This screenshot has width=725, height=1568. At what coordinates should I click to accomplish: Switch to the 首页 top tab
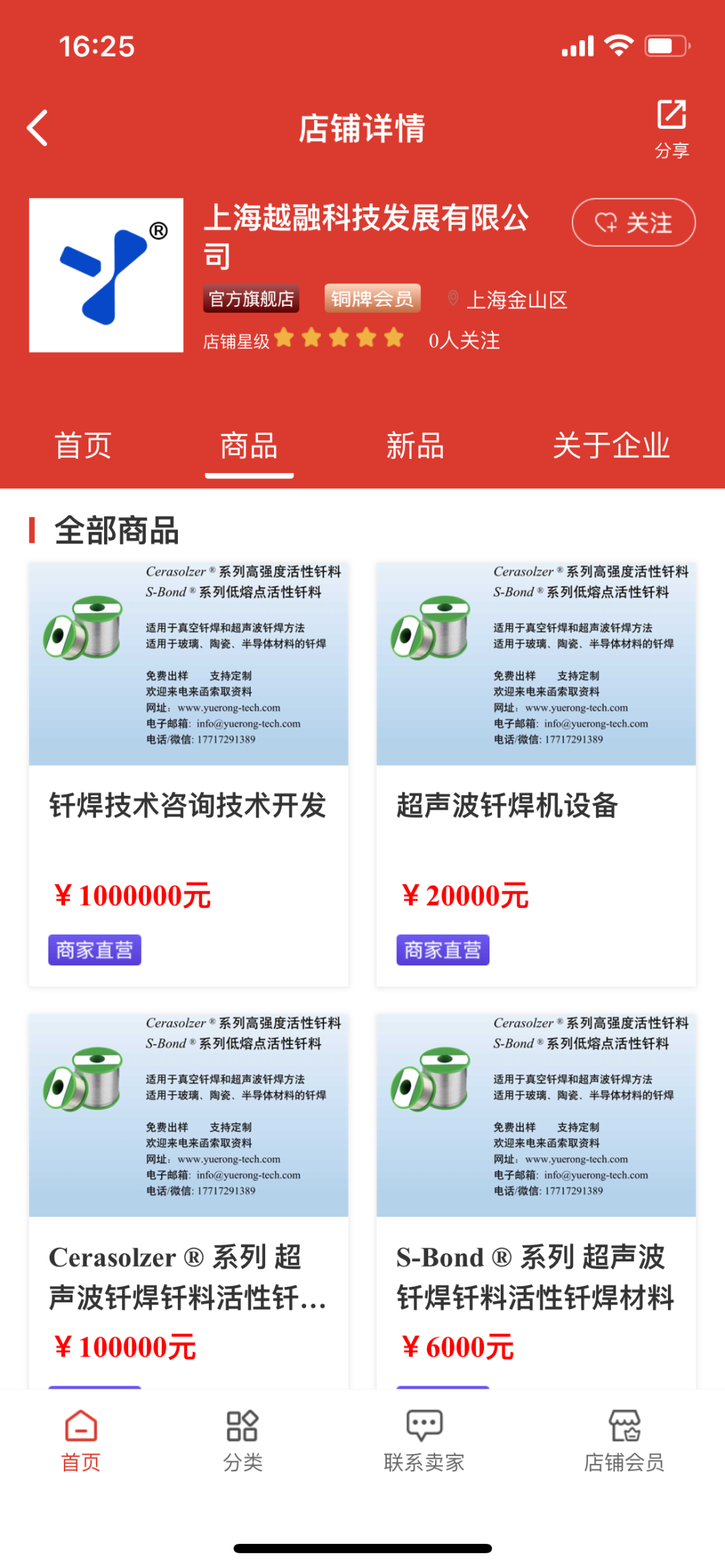(83, 446)
